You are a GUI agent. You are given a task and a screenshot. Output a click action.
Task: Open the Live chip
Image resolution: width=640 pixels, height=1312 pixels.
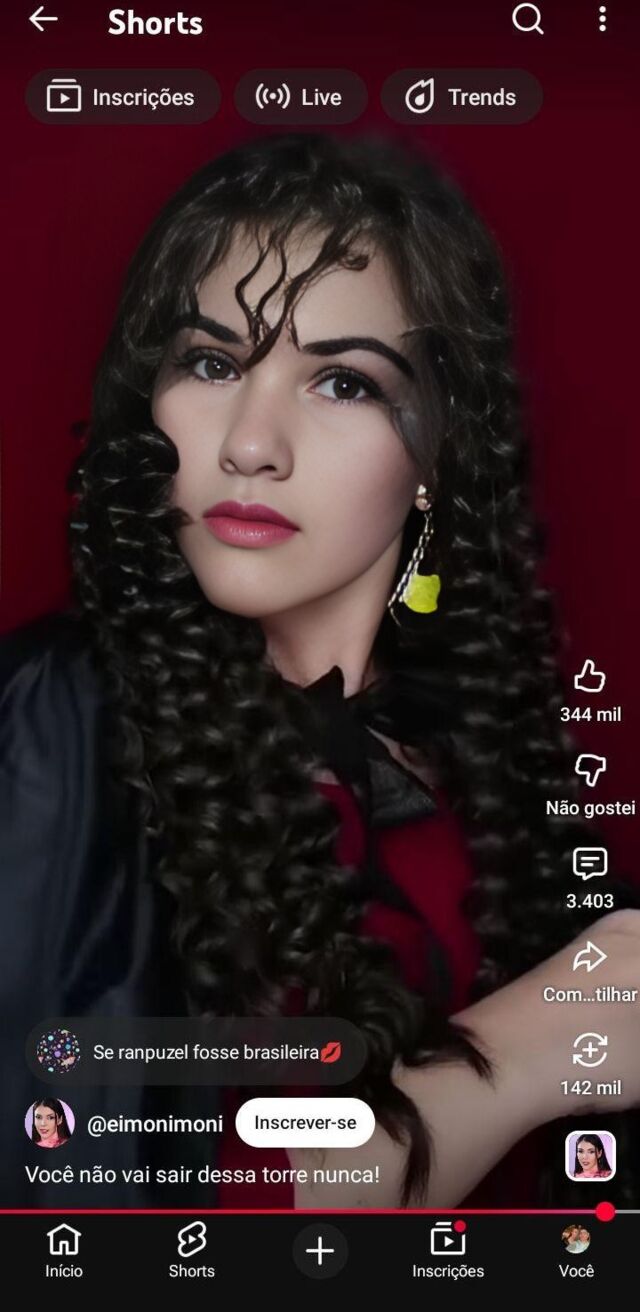click(300, 97)
